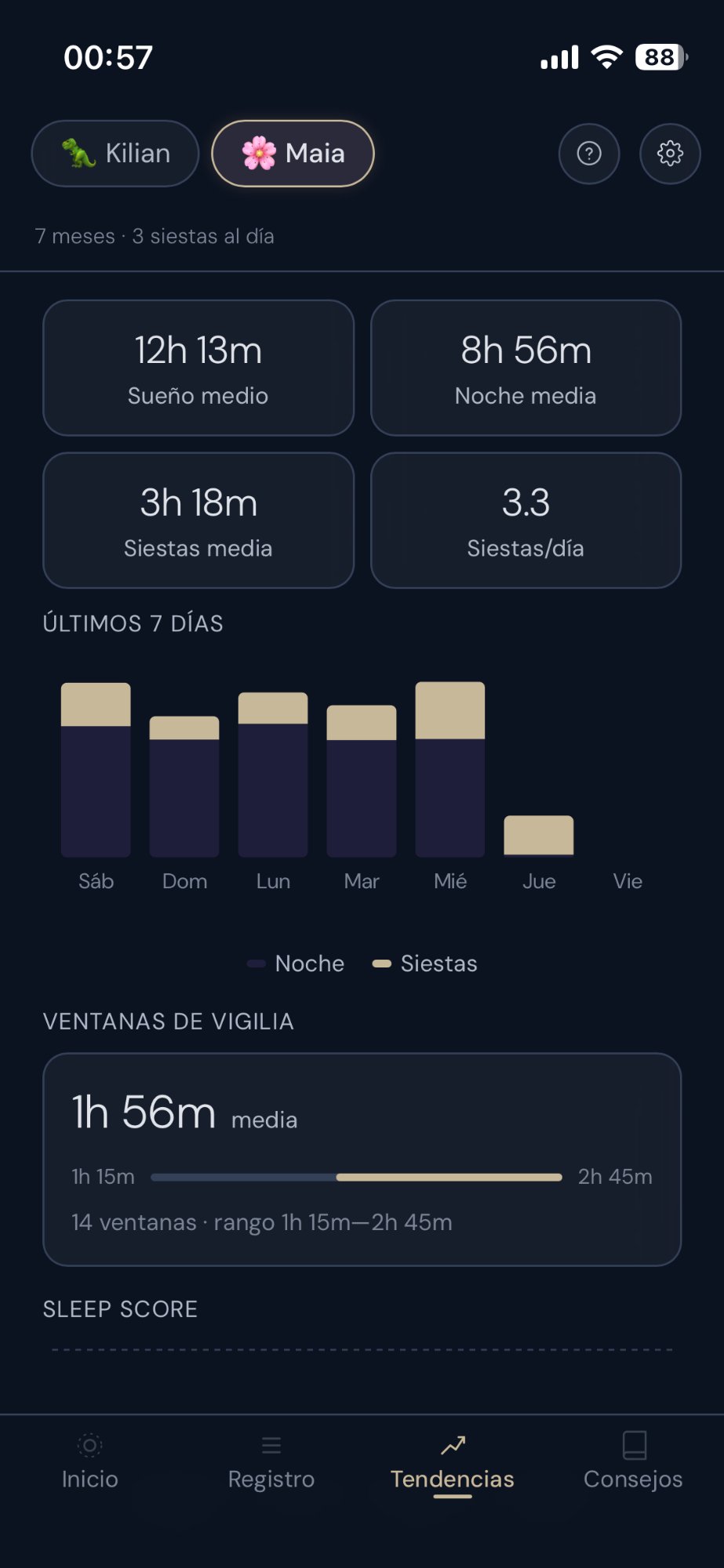Open the Sueño medio stat card
The width and height of the screenshot is (724, 1568).
tap(198, 367)
